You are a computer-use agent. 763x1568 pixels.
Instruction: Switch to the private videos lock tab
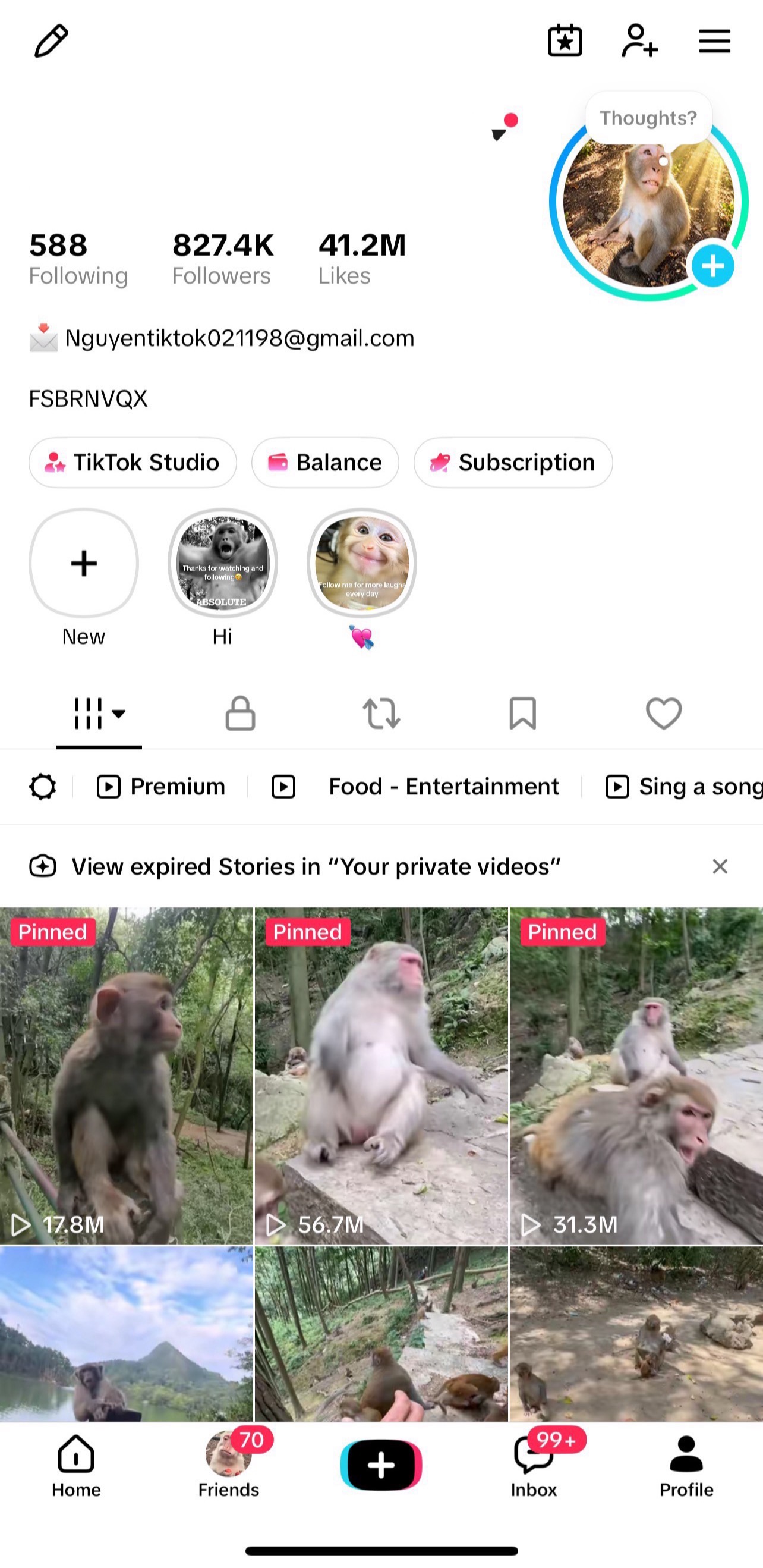tap(240, 714)
